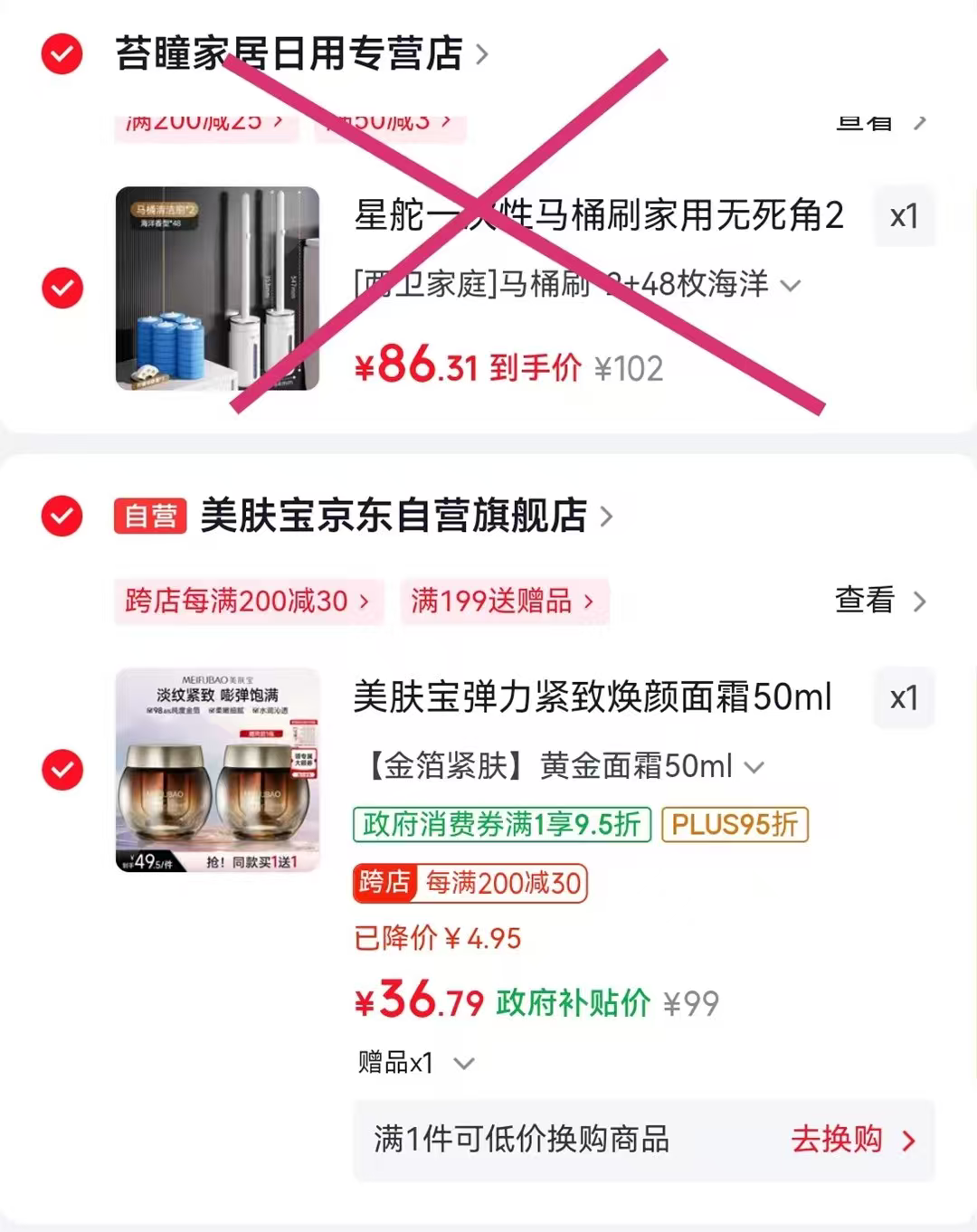Open the 政府消费券满1享9.5折 coupon tag
The image size is (977, 1232).
[x=501, y=825]
